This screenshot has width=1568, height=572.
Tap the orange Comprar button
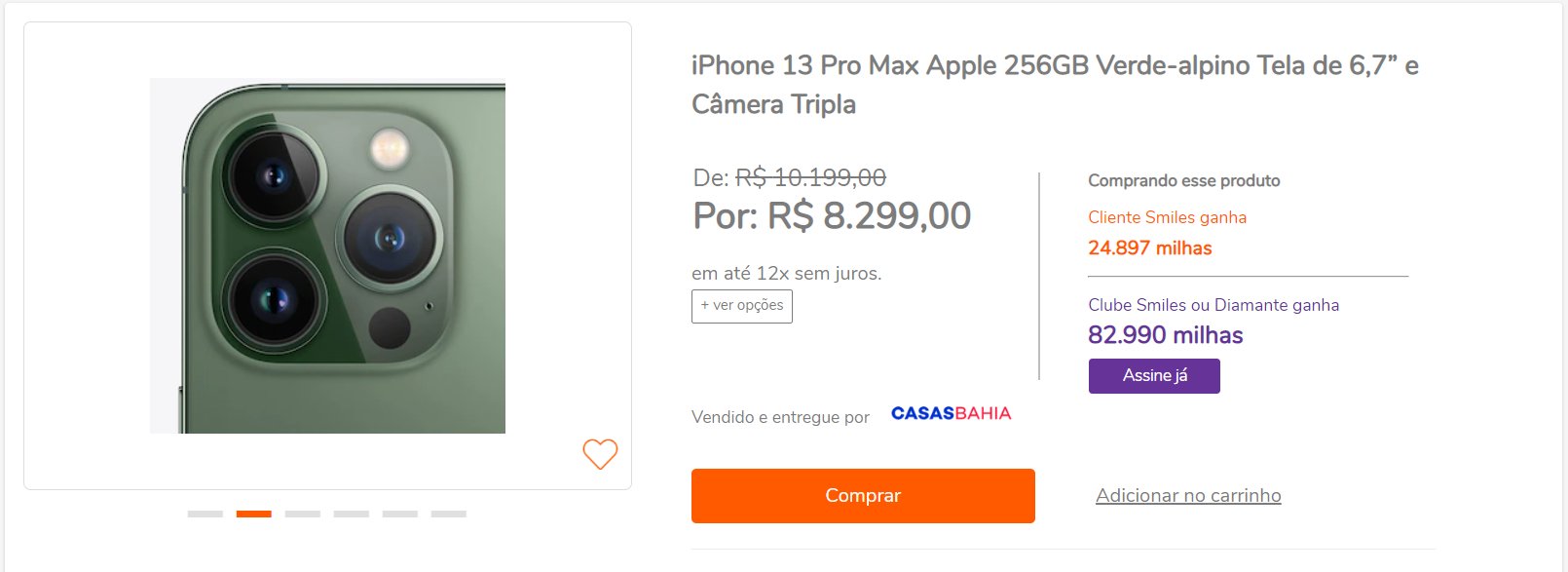pyautogui.click(x=863, y=496)
